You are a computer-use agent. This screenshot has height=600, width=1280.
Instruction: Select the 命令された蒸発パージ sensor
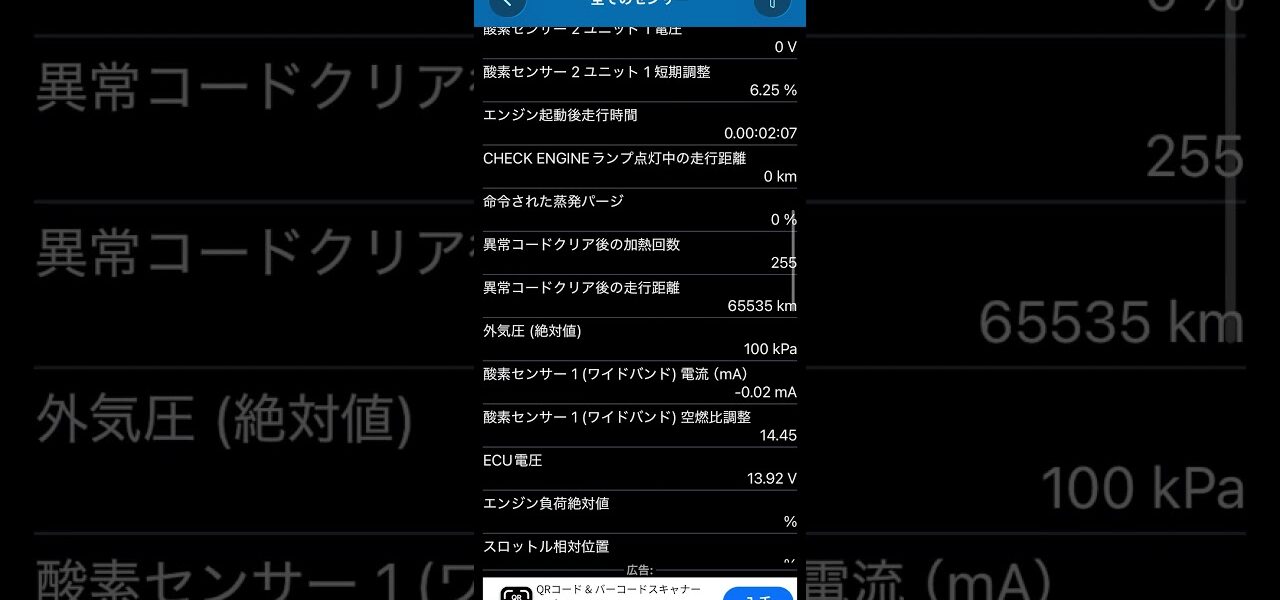coord(639,210)
